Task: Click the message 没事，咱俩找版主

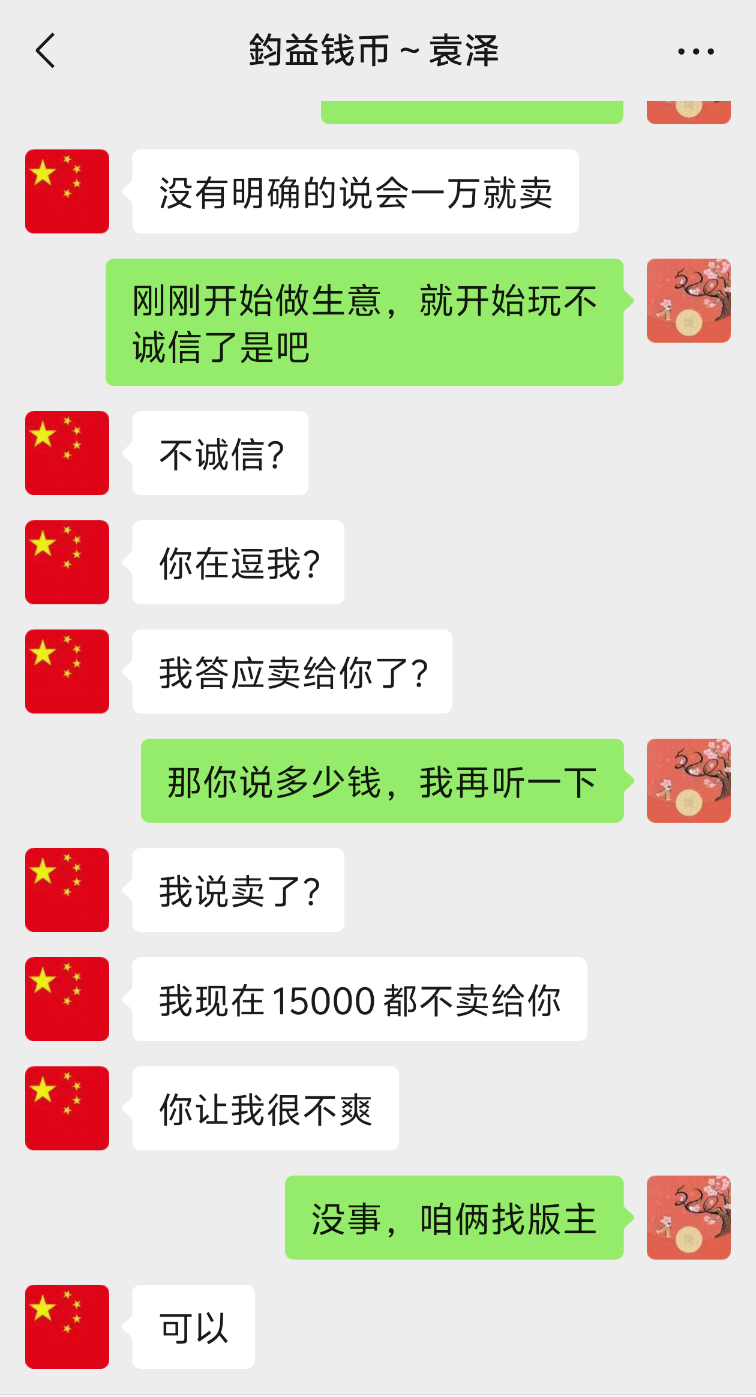Action: tap(455, 1218)
